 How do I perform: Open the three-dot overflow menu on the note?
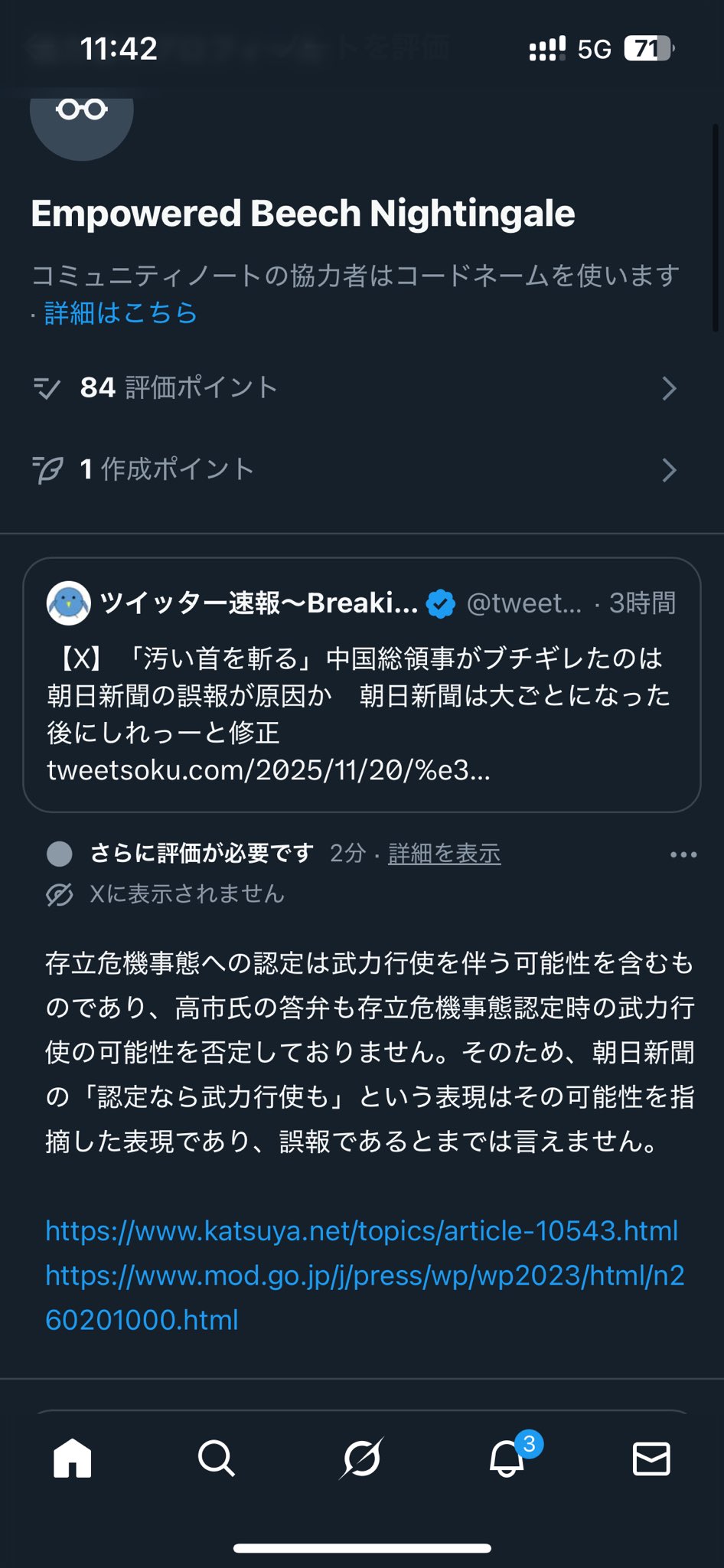click(683, 854)
